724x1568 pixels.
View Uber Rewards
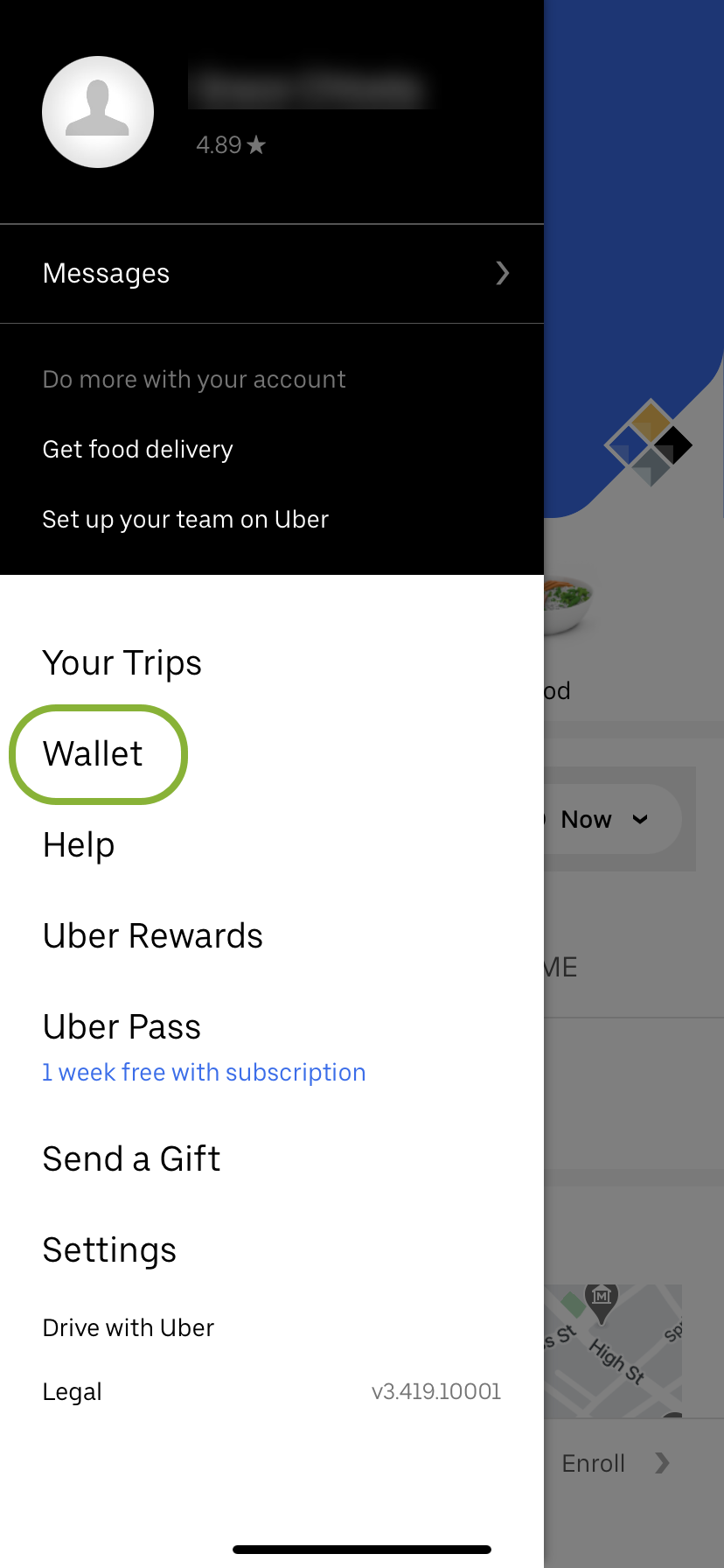tap(153, 935)
